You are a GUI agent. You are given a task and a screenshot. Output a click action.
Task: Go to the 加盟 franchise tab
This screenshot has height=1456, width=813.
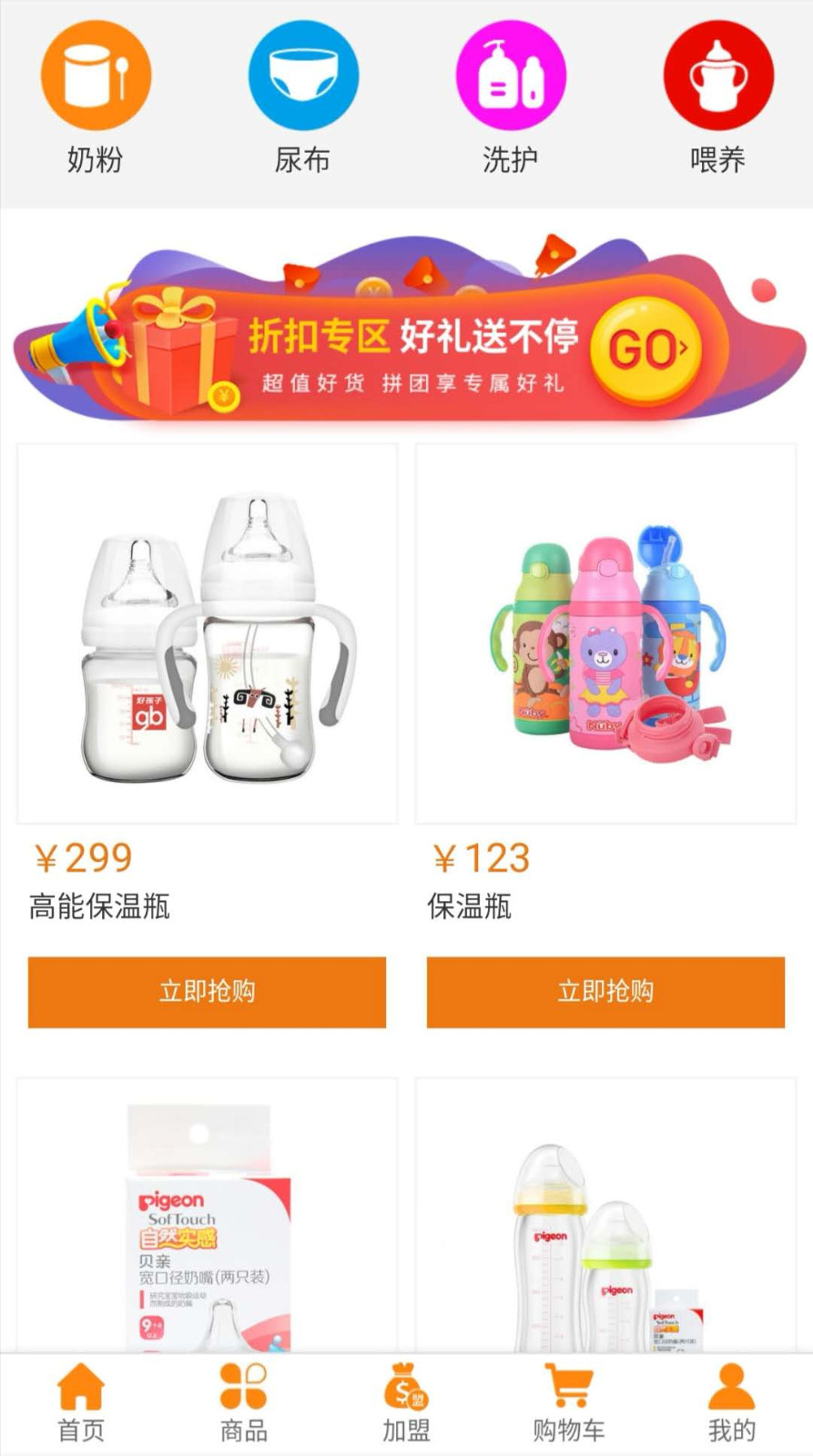(x=406, y=1403)
